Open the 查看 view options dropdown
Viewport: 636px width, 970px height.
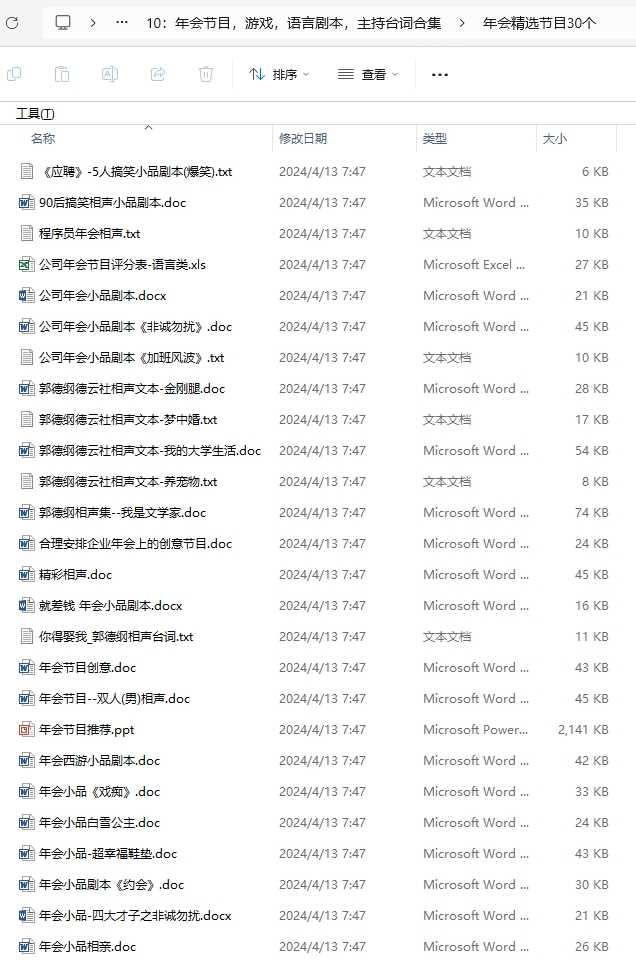[x=368, y=74]
